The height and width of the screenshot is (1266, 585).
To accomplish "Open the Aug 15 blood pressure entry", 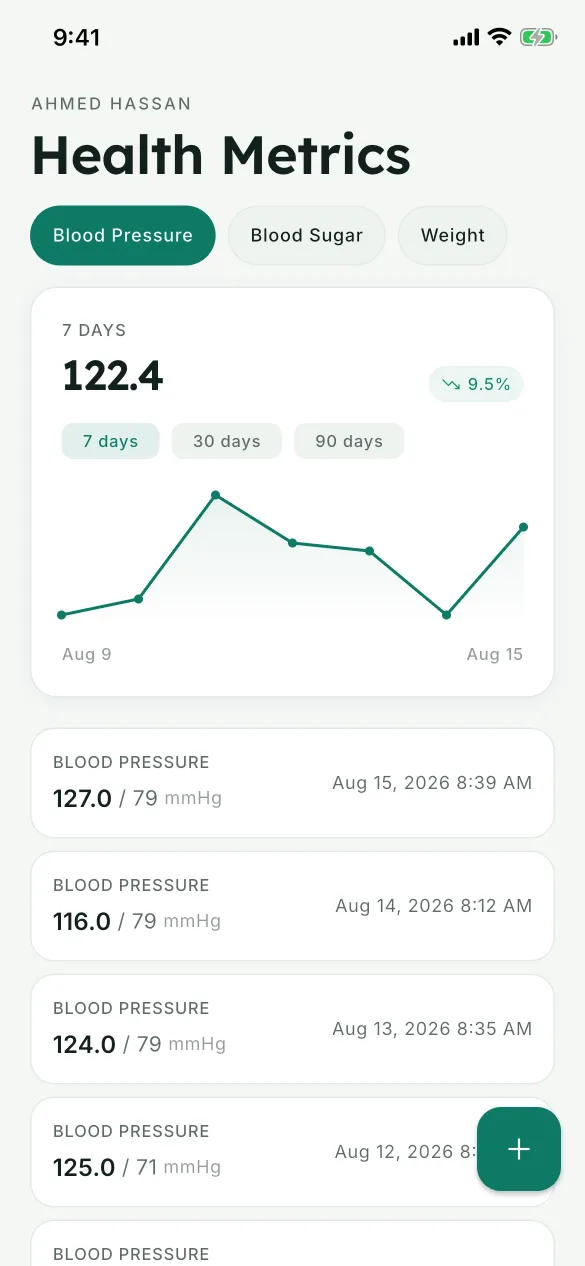I will point(292,783).
